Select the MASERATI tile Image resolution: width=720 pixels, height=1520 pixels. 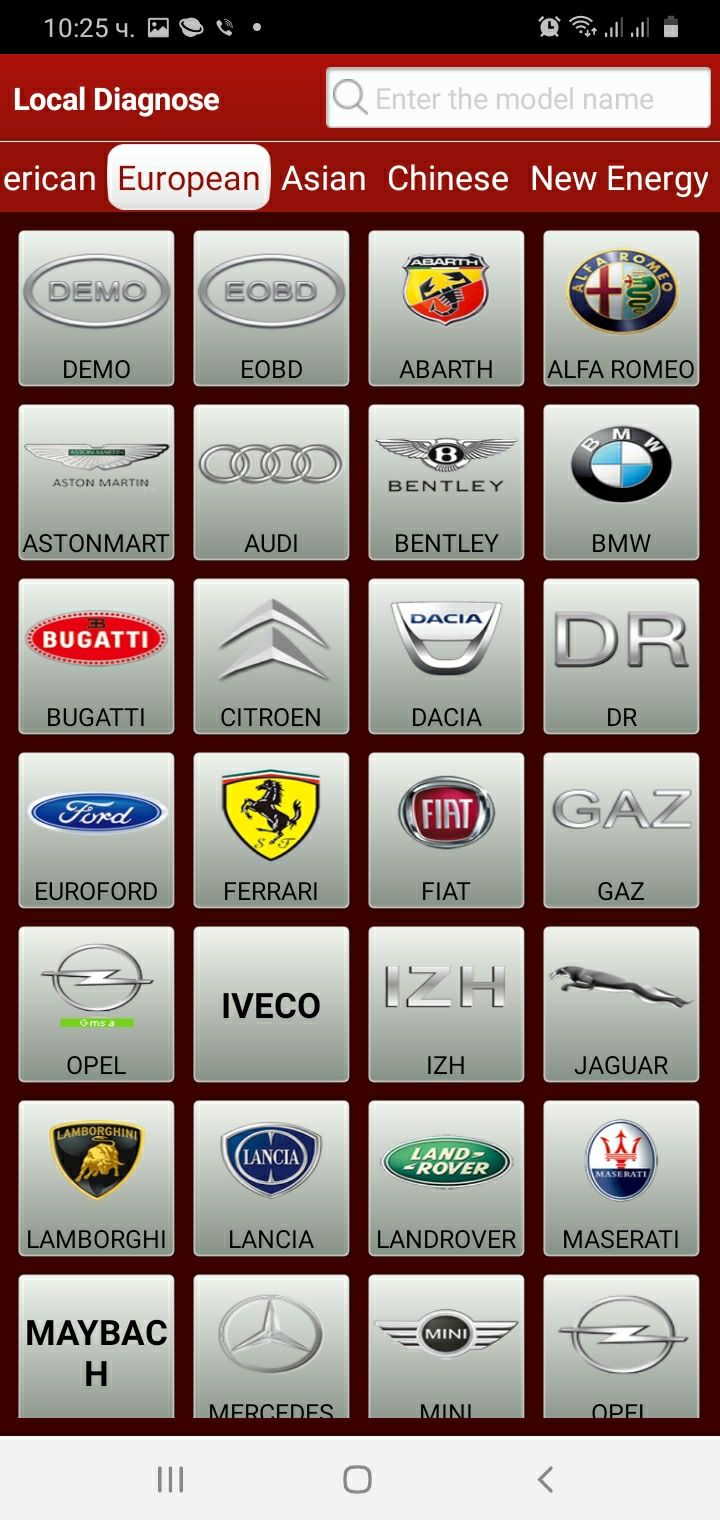click(621, 1178)
